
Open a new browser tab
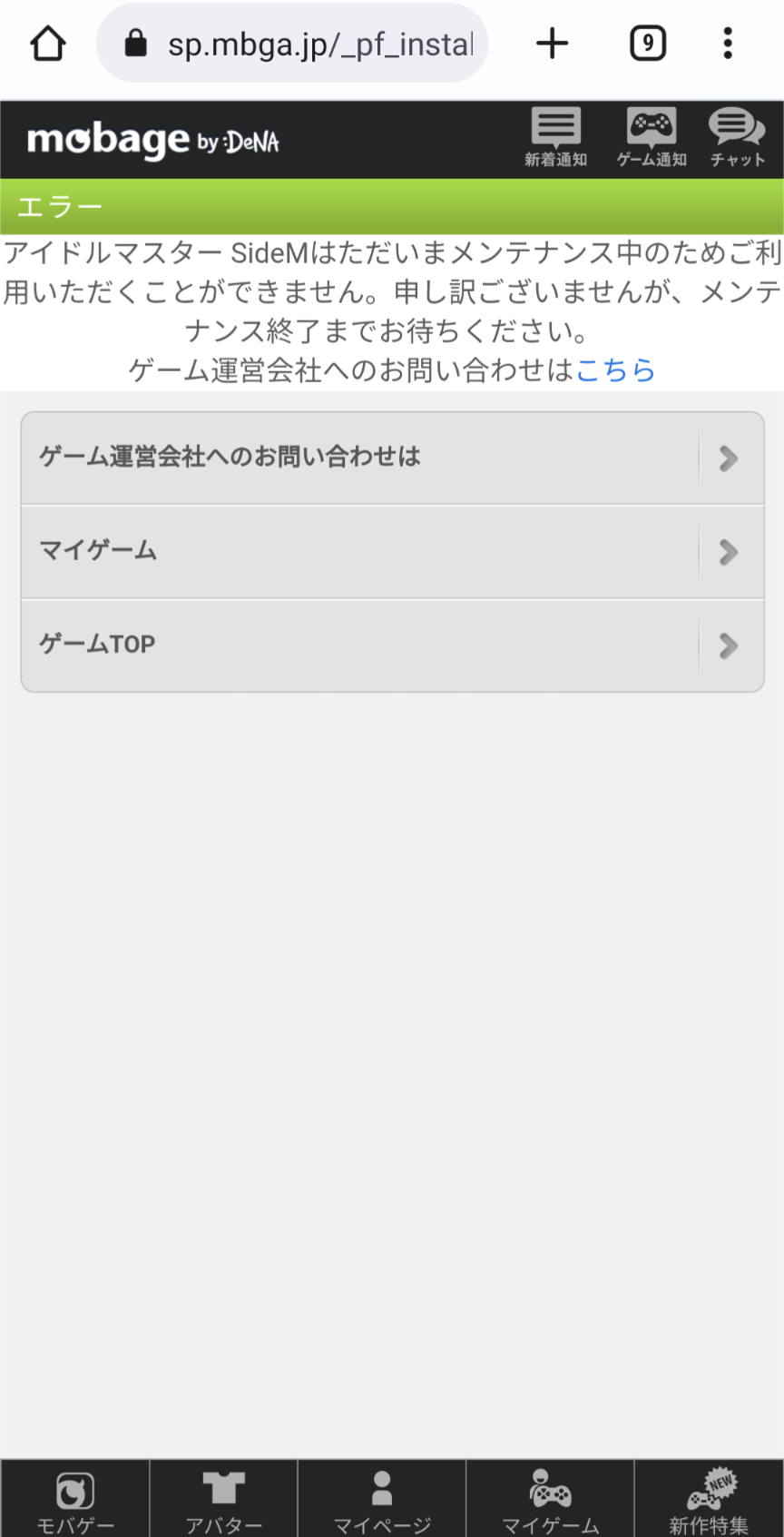tap(552, 44)
